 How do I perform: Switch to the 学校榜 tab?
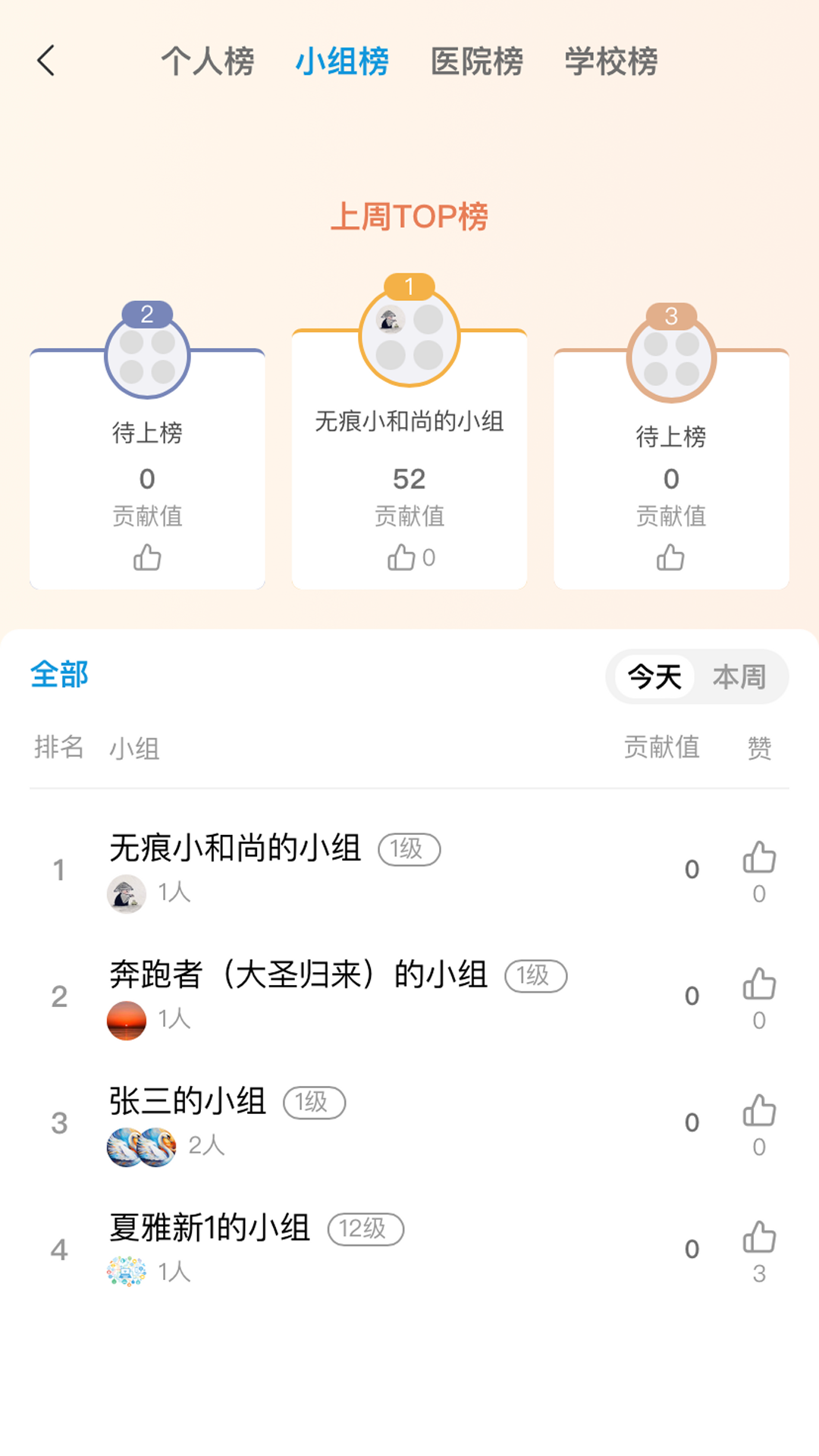612,61
